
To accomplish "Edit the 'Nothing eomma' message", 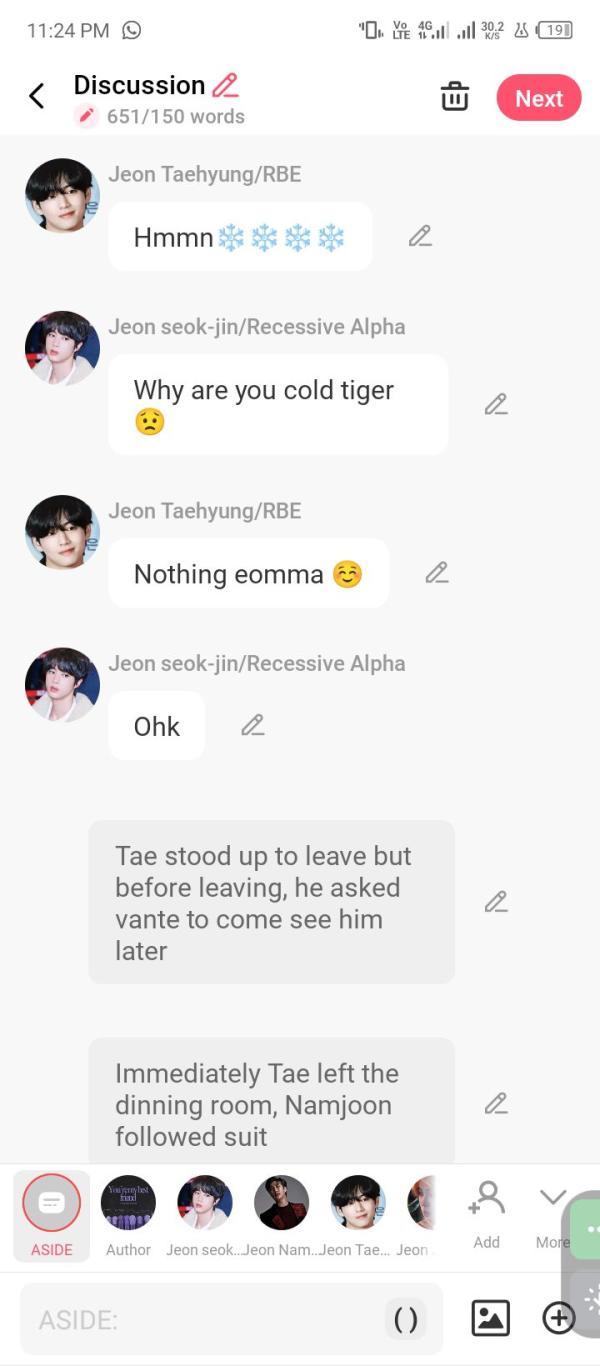I will click(436, 573).
